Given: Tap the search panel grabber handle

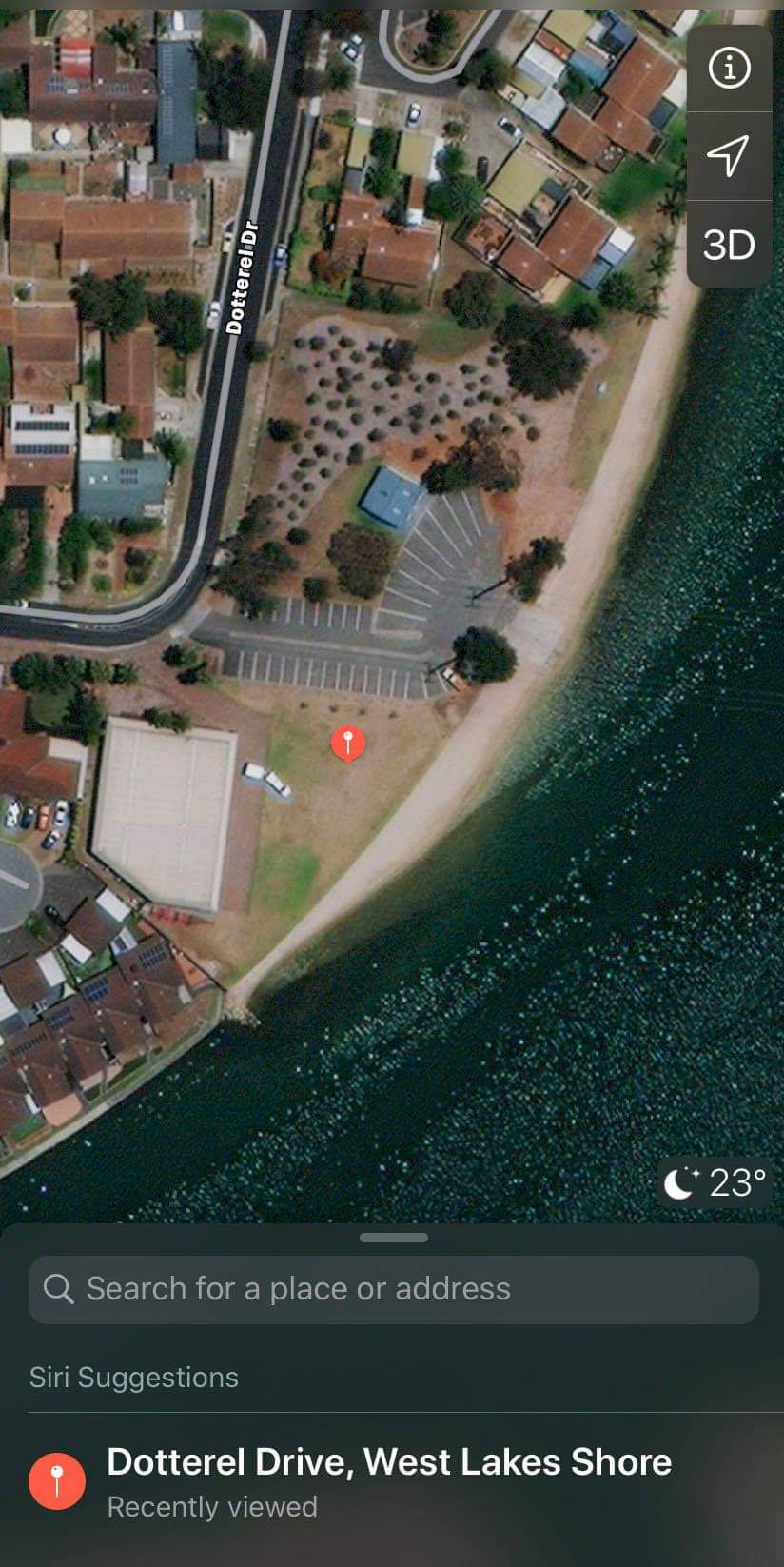Looking at the screenshot, I should click(394, 1238).
